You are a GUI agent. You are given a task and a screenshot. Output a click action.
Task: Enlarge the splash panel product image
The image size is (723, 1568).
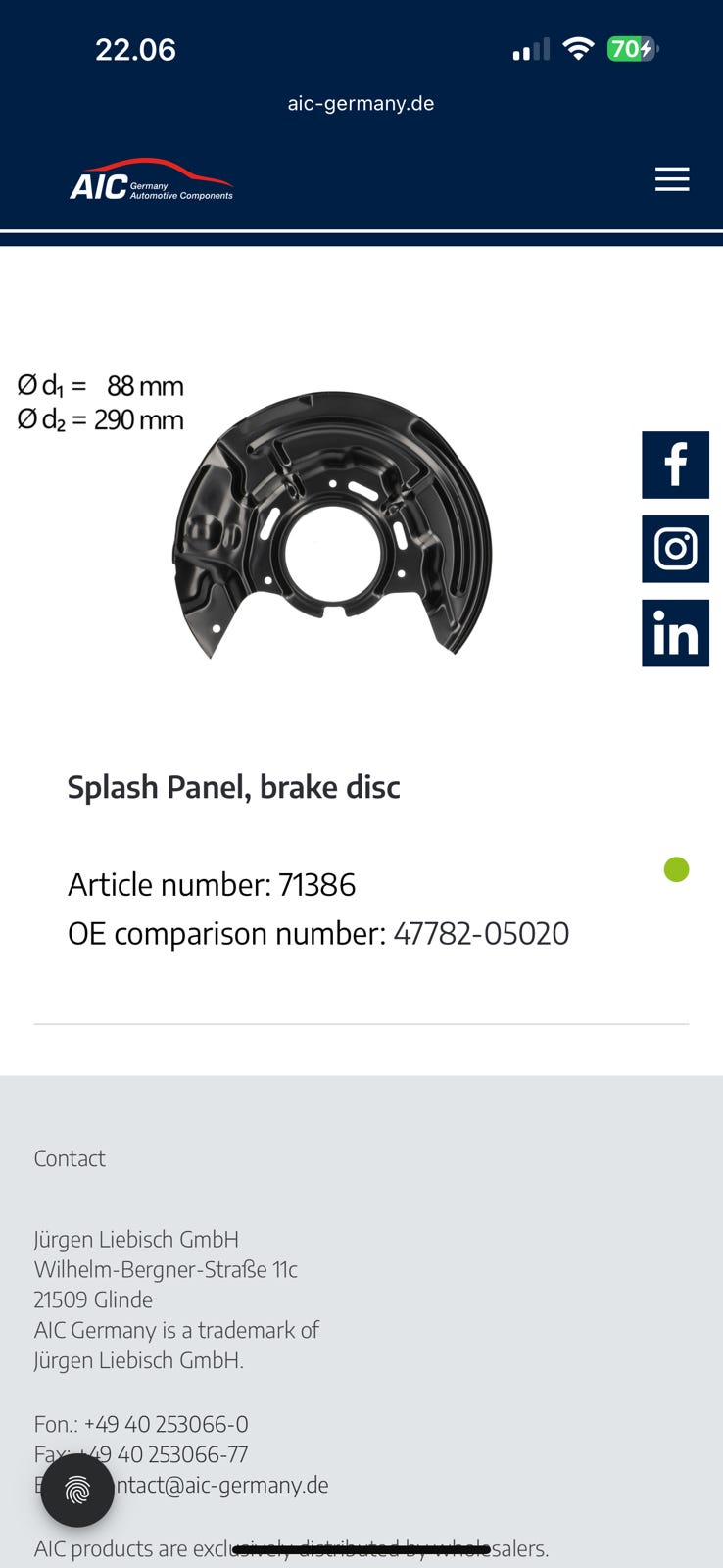click(x=332, y=524)
